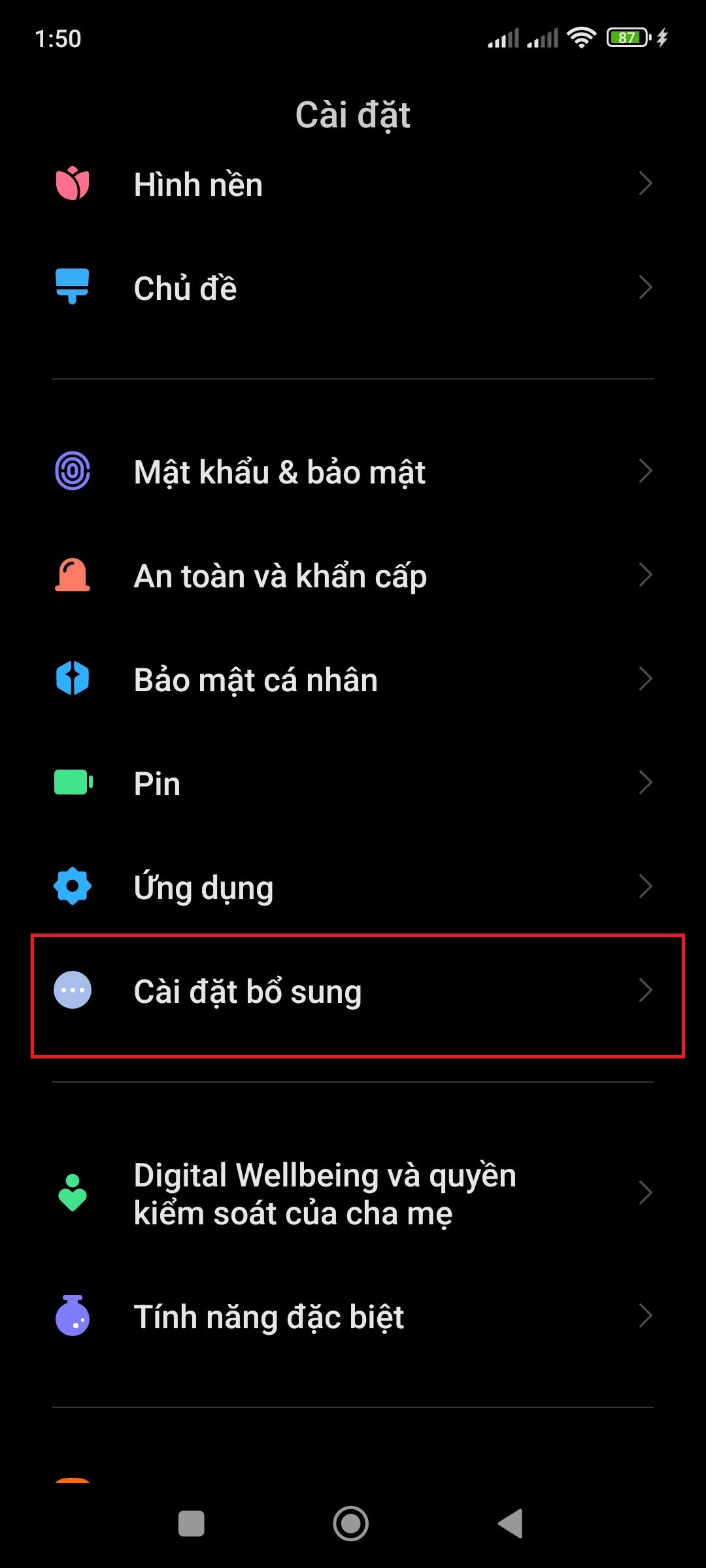Open An toàn và khẩn cấp

353,576
